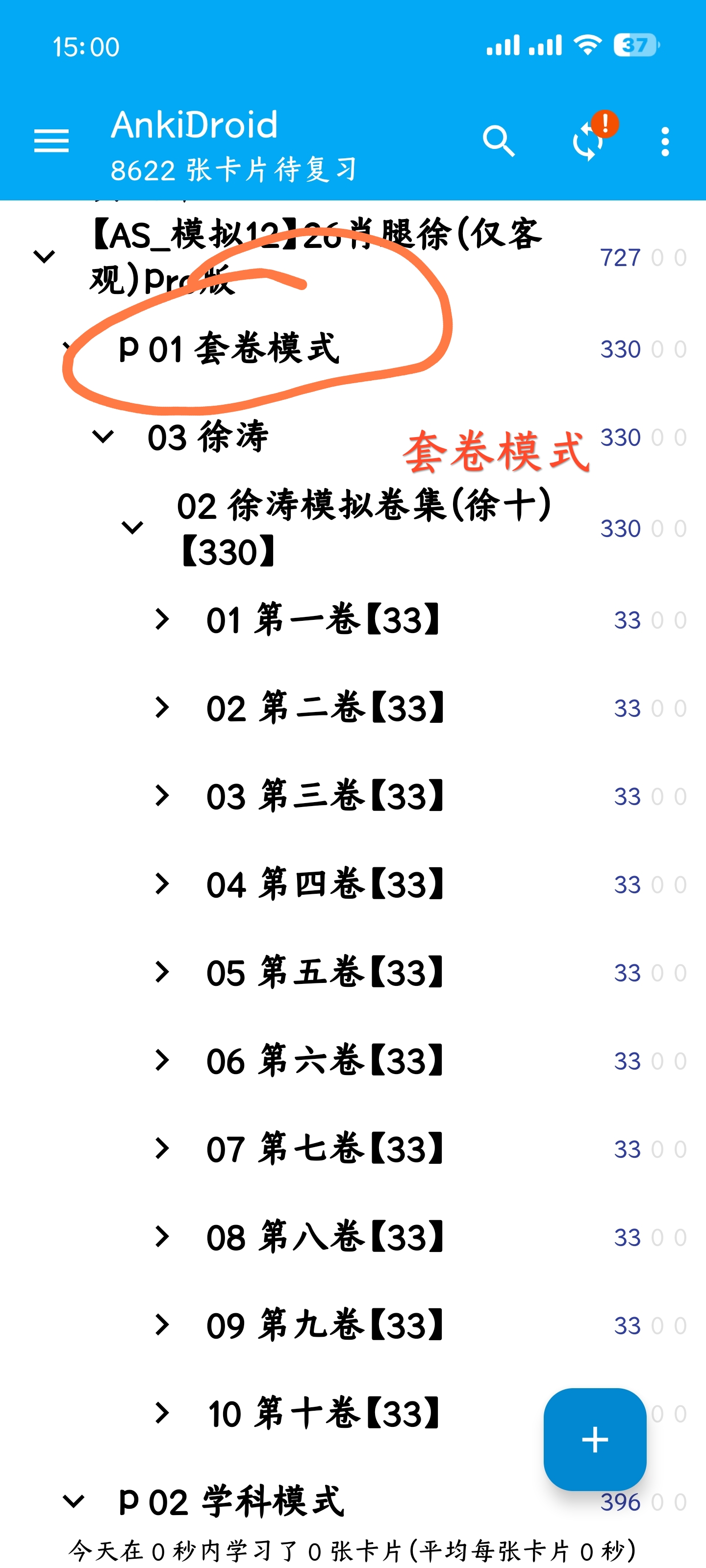Viewport: 706px width, 1568px height.
Task: Open the P 01 套卷模式 deck
Action: [228, 349]
